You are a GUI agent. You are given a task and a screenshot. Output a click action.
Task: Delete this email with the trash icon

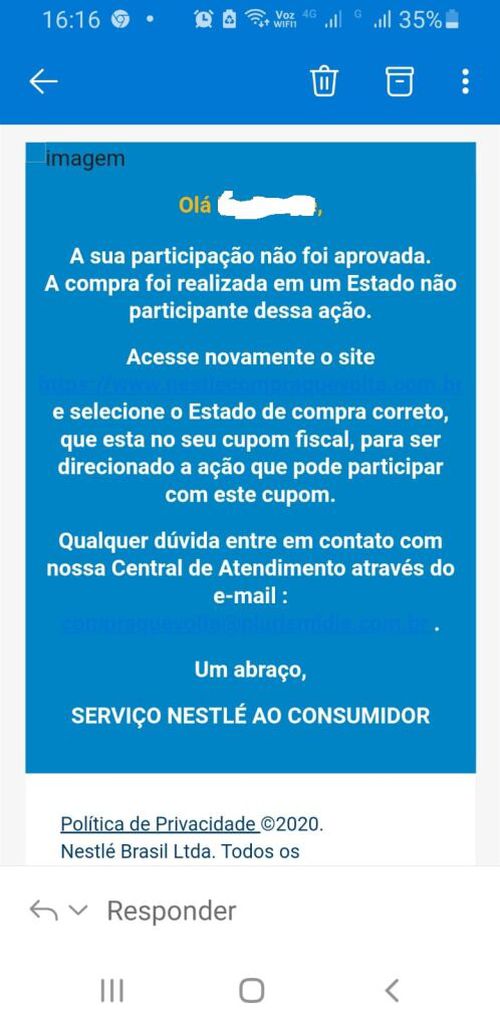pyautogui.click(x=324, y=81)
